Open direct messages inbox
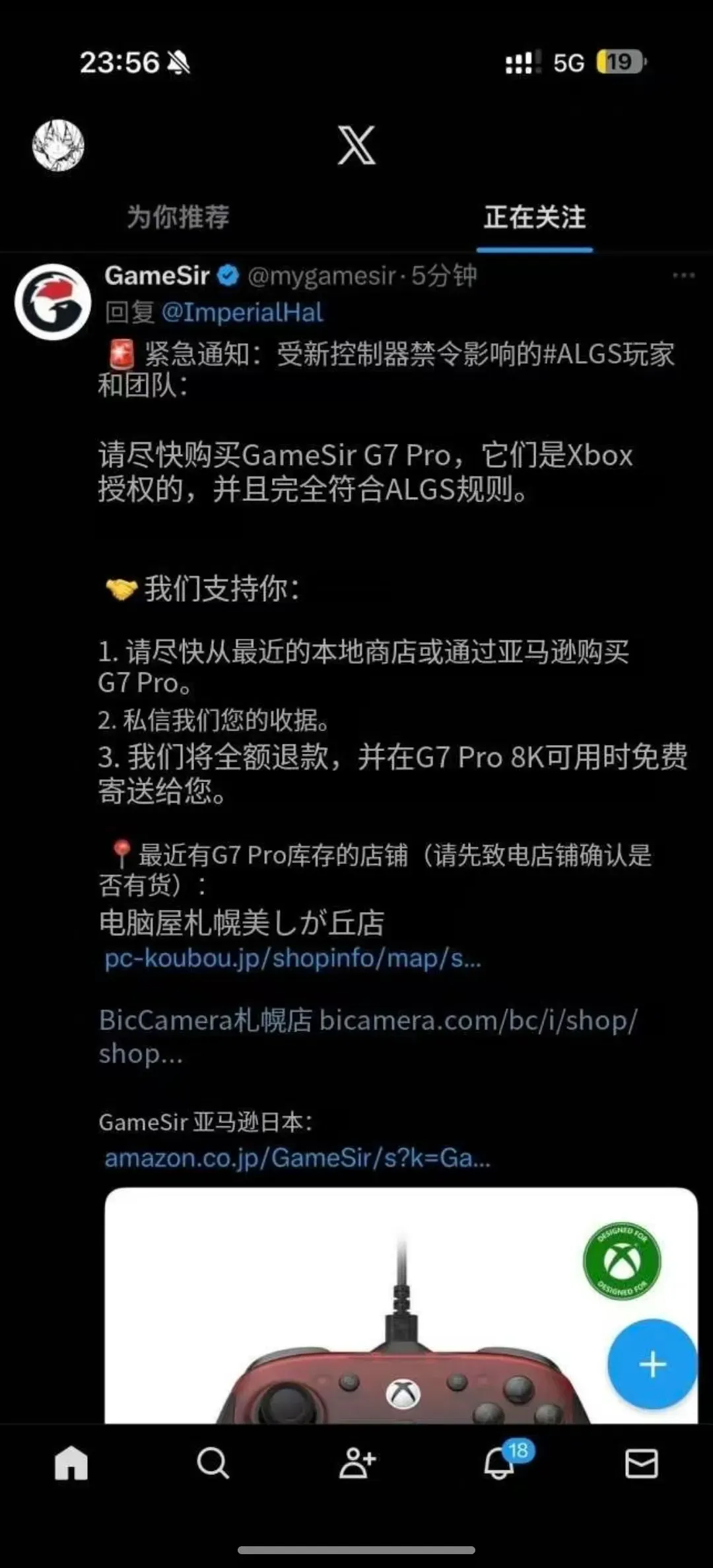This screenshot has width=713, height=1568. coord(641,1464)
